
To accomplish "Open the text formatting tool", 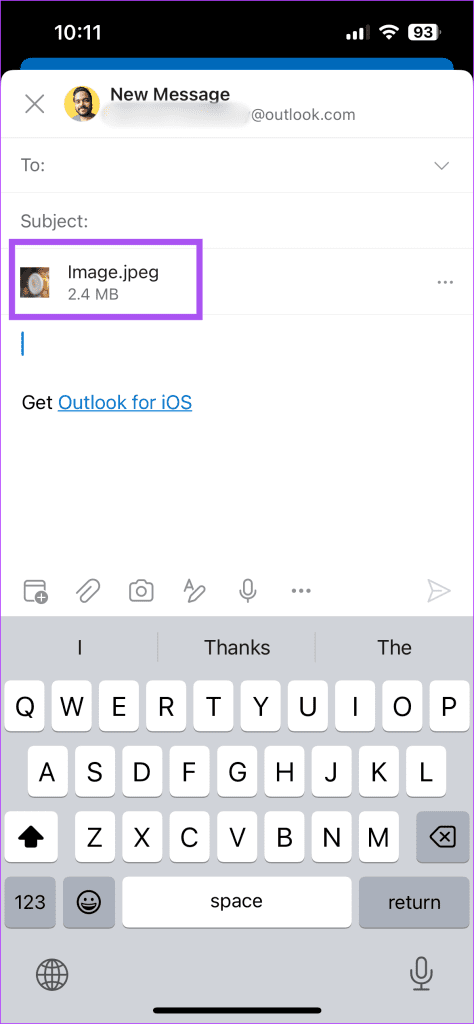I will [194, 591].
